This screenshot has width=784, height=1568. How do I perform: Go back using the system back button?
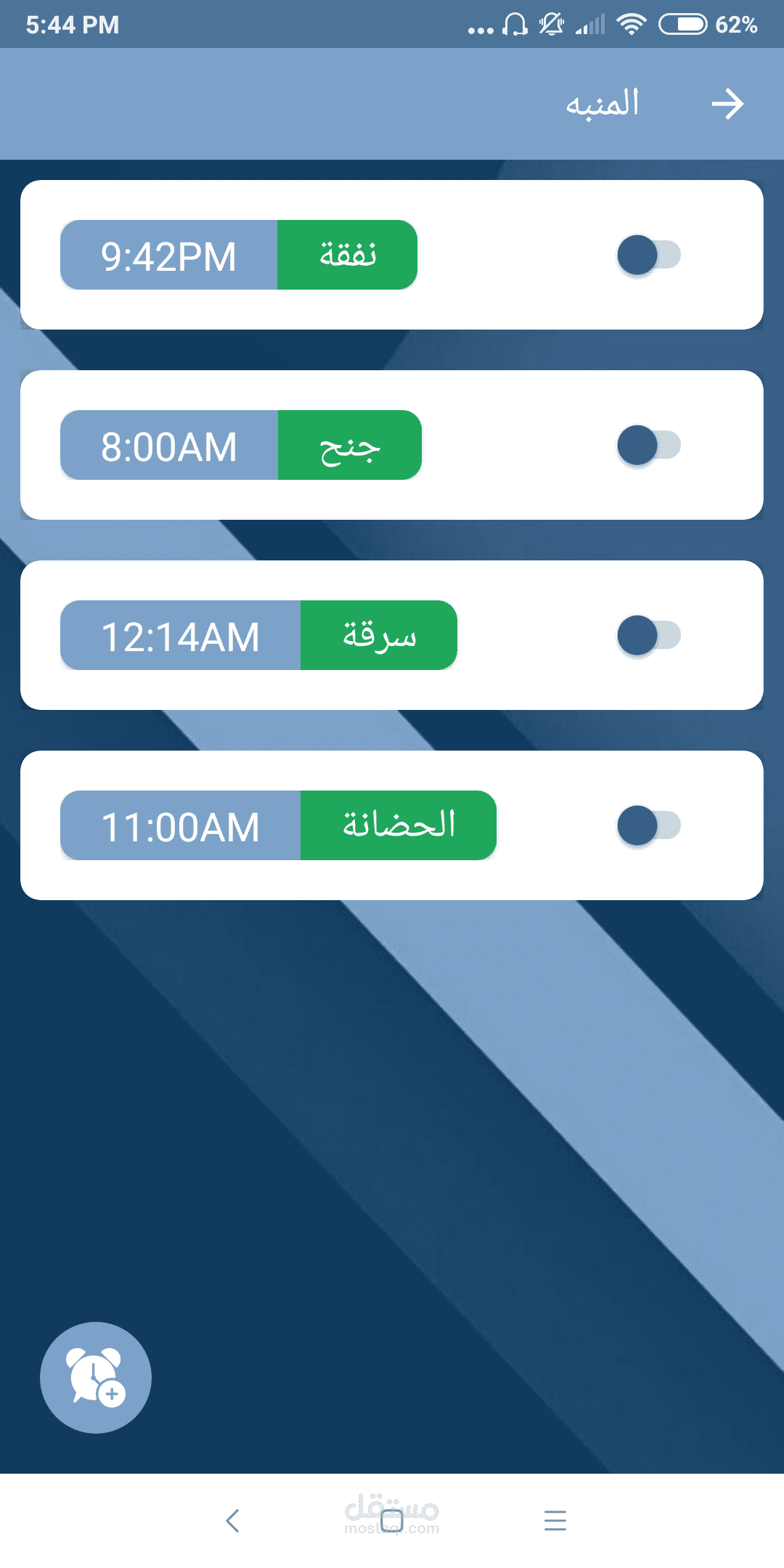pos(232,1520)
